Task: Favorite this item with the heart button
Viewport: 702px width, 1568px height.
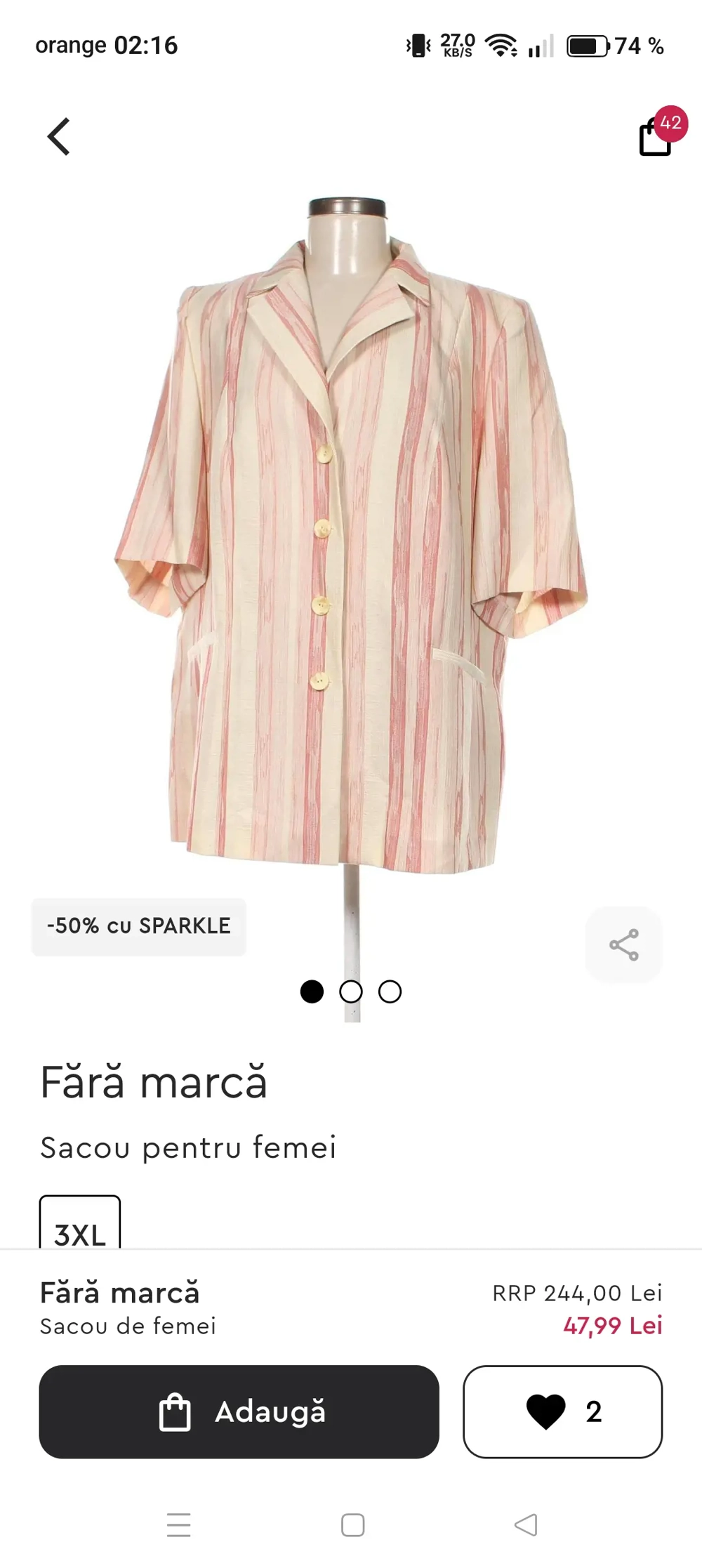Action: pos(562,1411)
